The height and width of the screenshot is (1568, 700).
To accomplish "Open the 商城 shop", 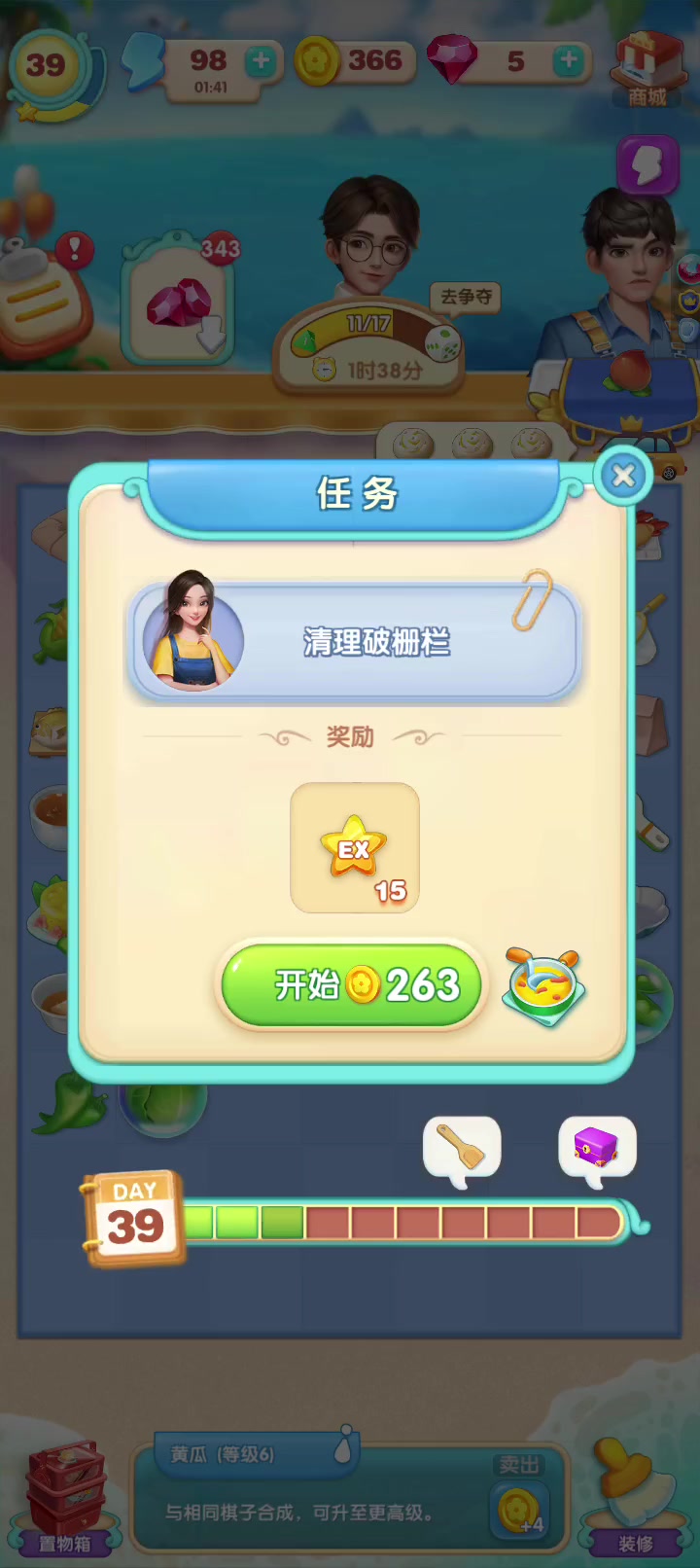I will tap(647, 69).
